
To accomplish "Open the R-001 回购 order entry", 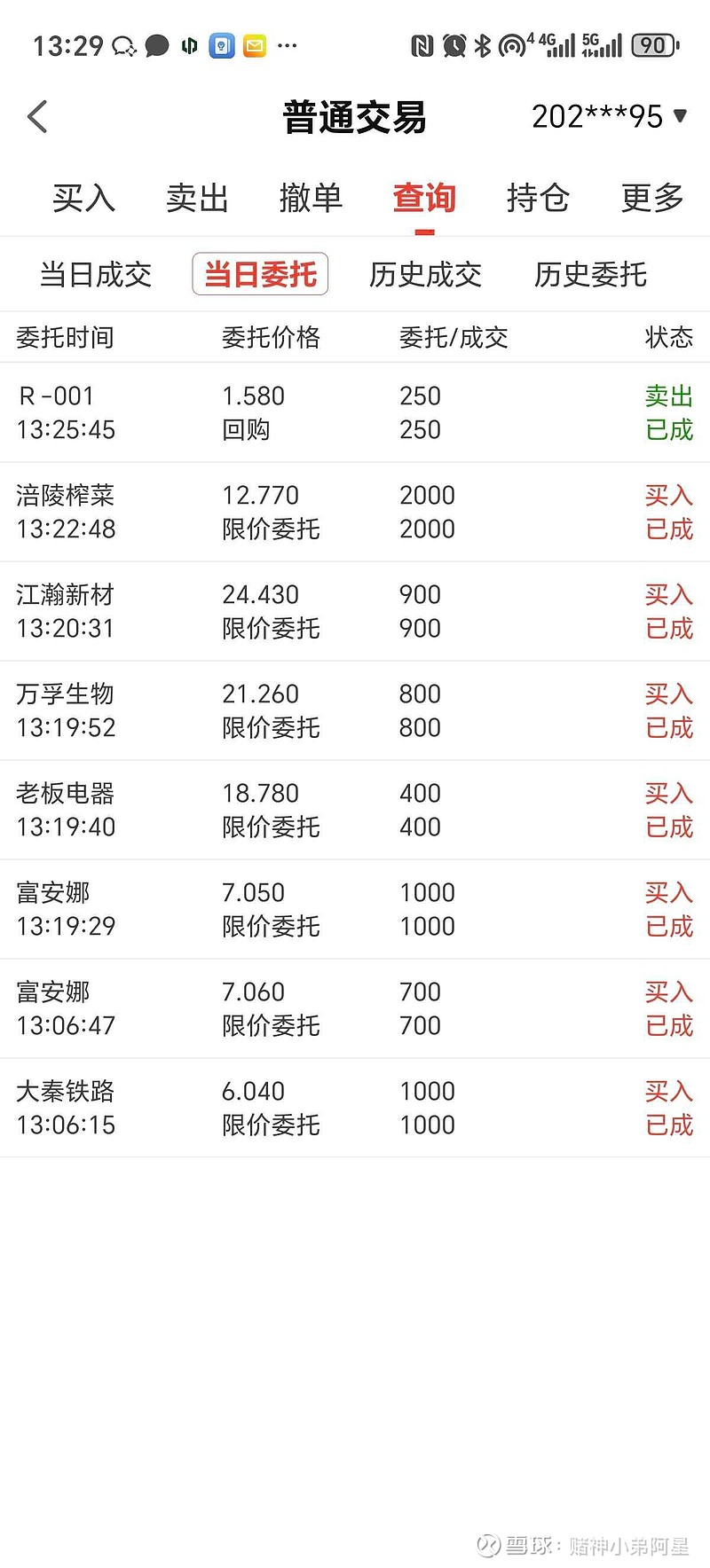I will click(355, 412).
